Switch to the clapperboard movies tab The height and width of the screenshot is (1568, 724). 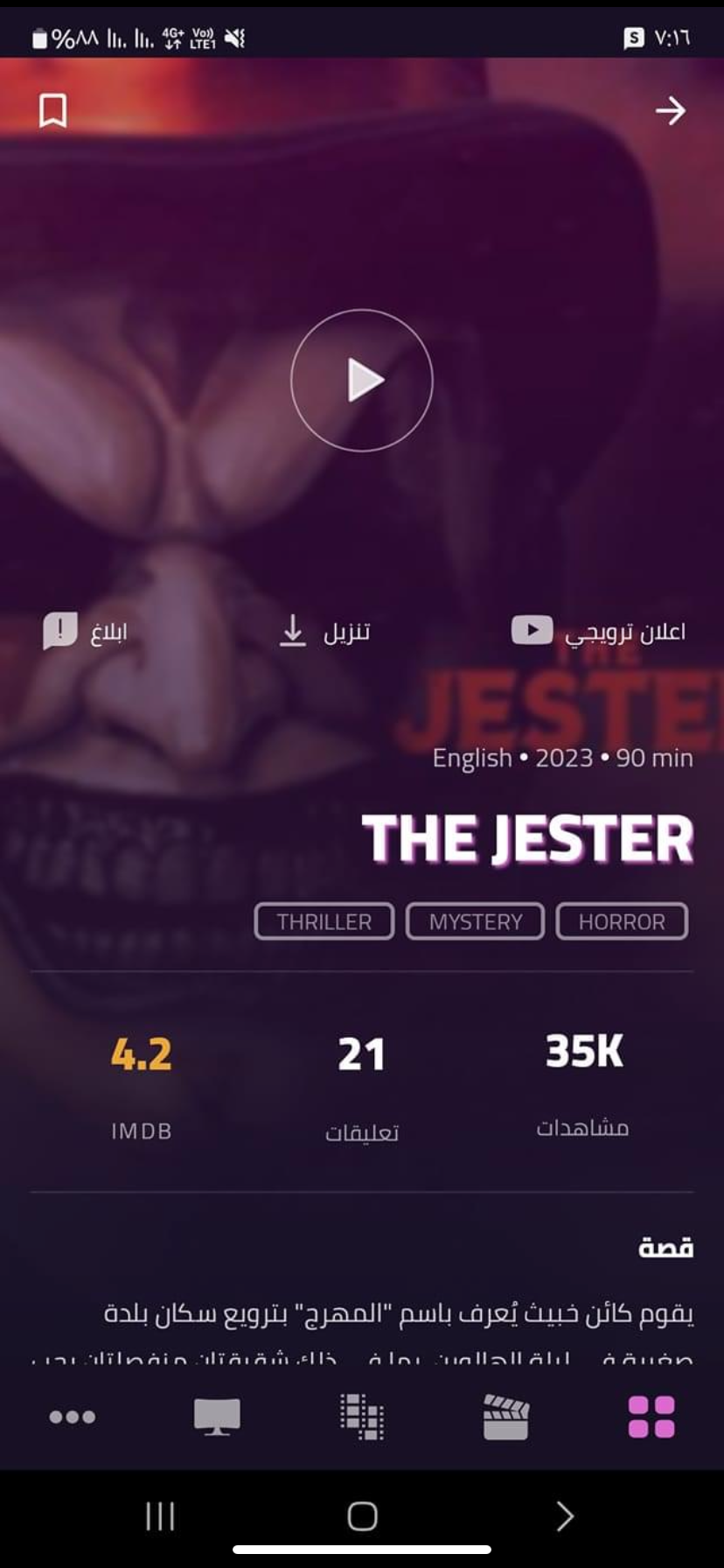click(506, 1417)
